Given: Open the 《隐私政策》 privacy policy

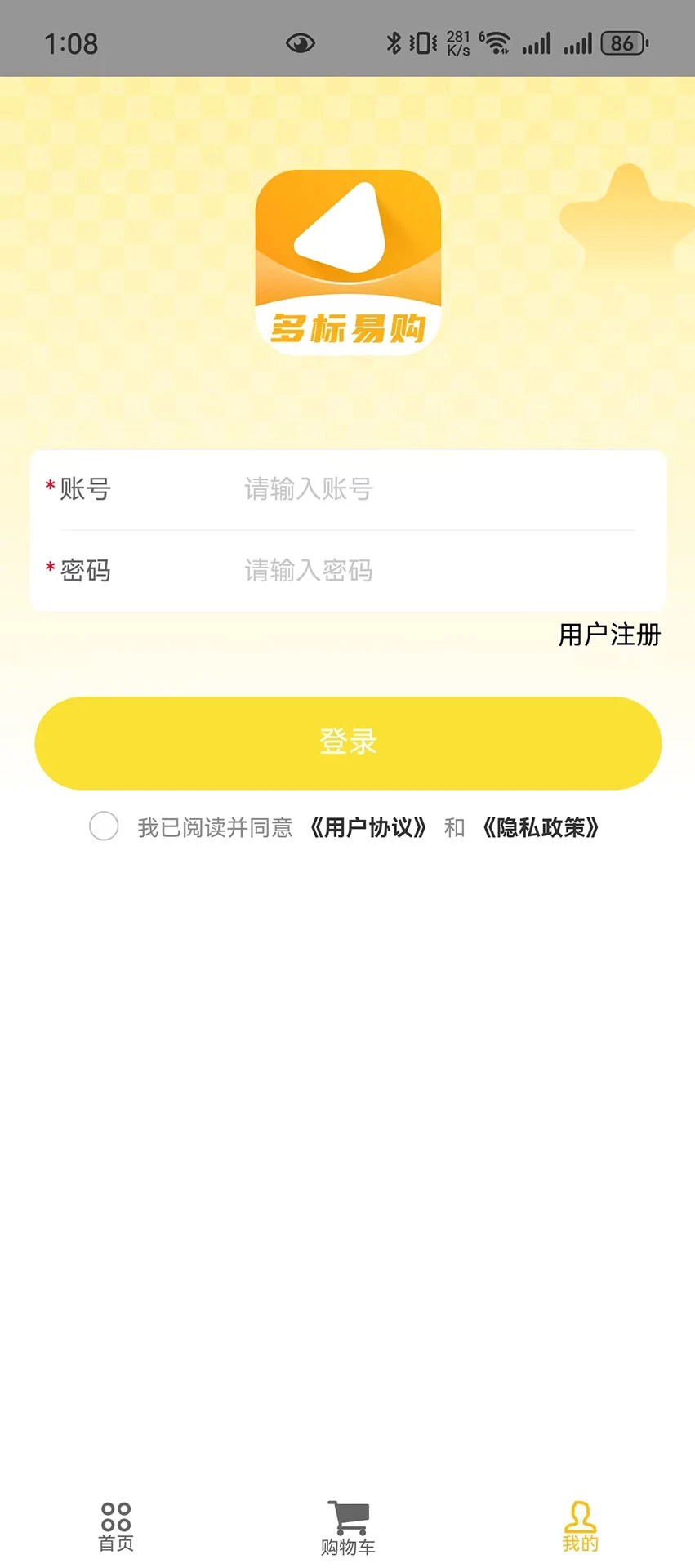Looking at the screenshot, I should coord(541,826).
